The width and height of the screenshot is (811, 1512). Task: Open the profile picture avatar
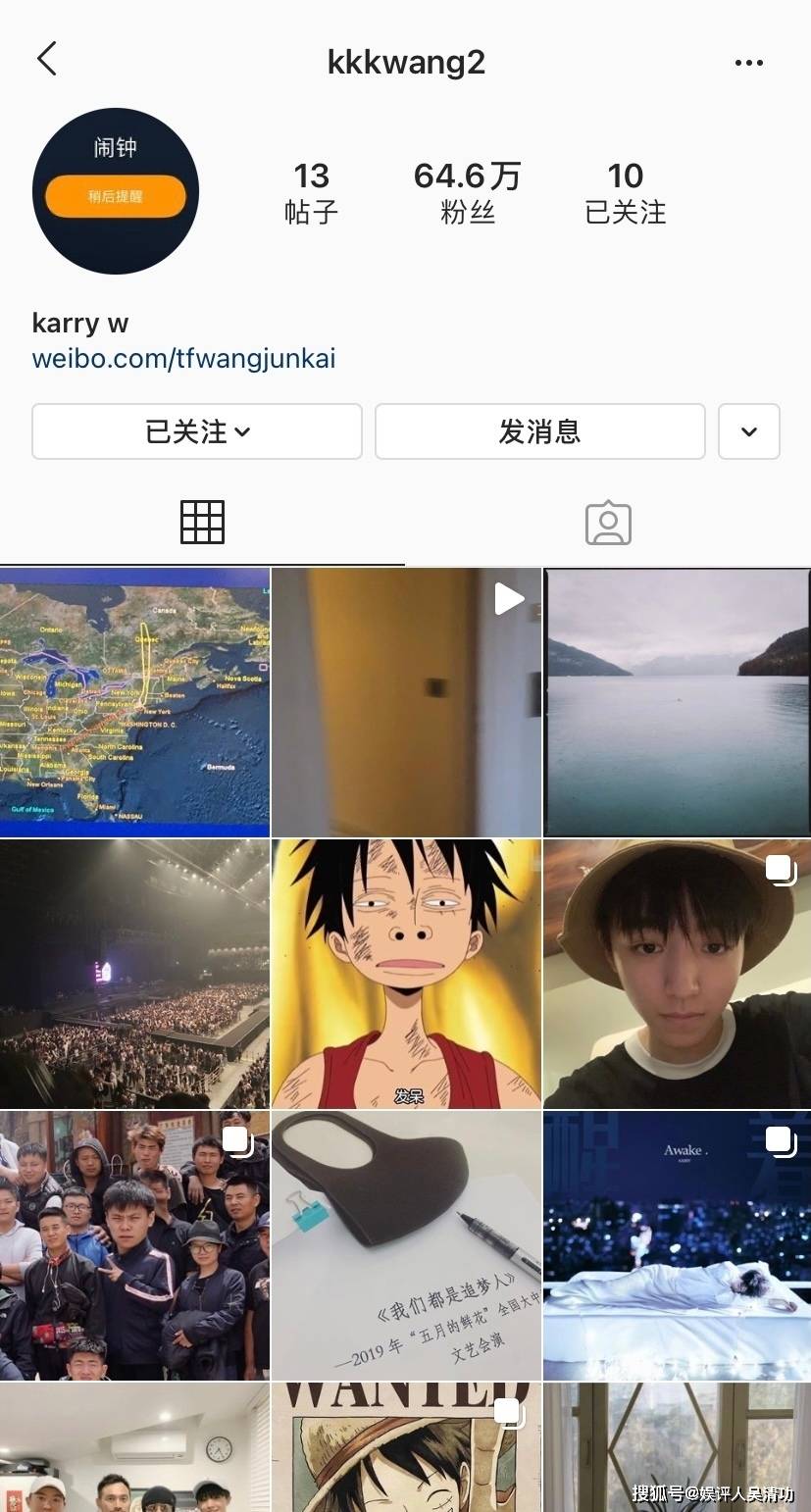pos(116,191)
